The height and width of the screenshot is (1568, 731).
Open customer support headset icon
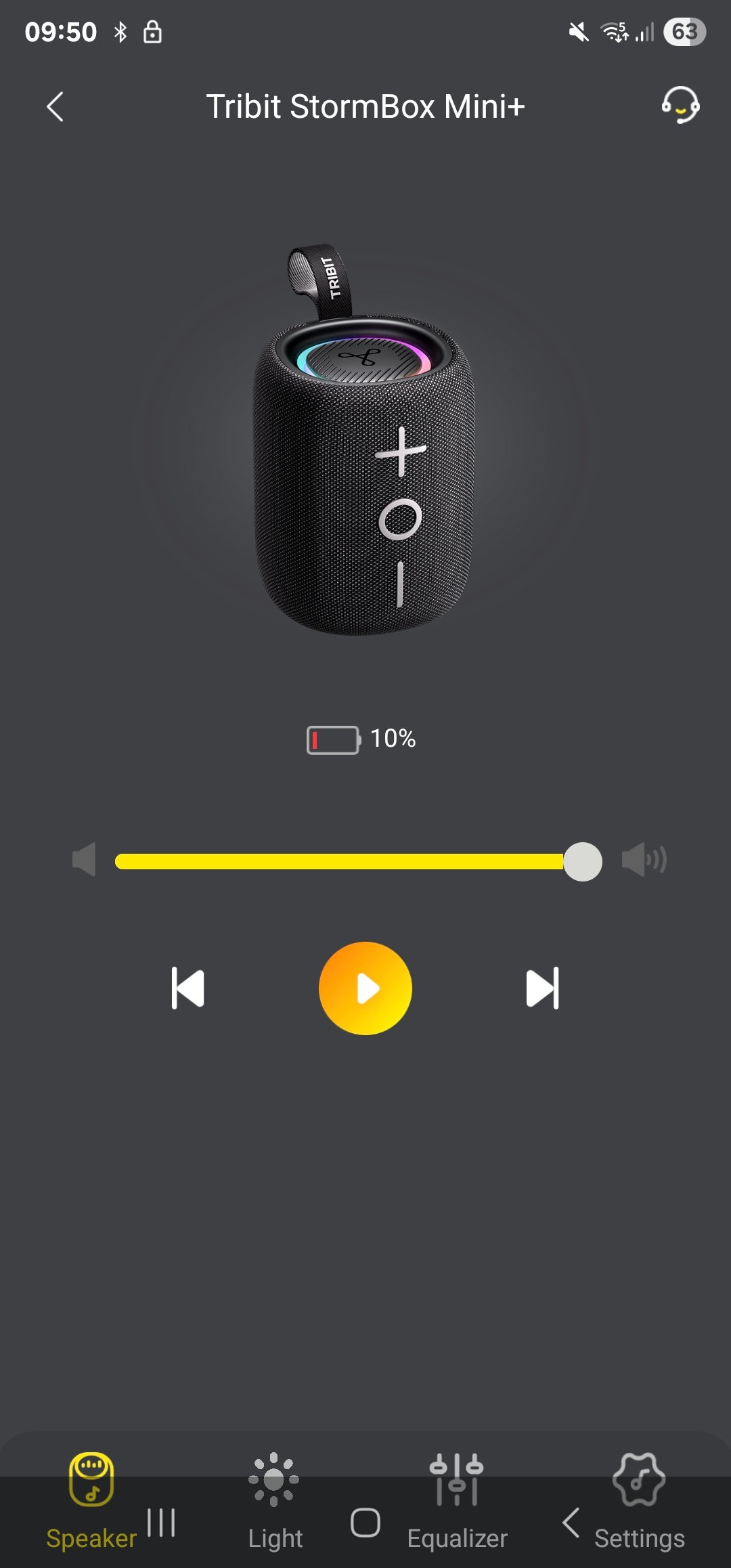pos(680,105)
